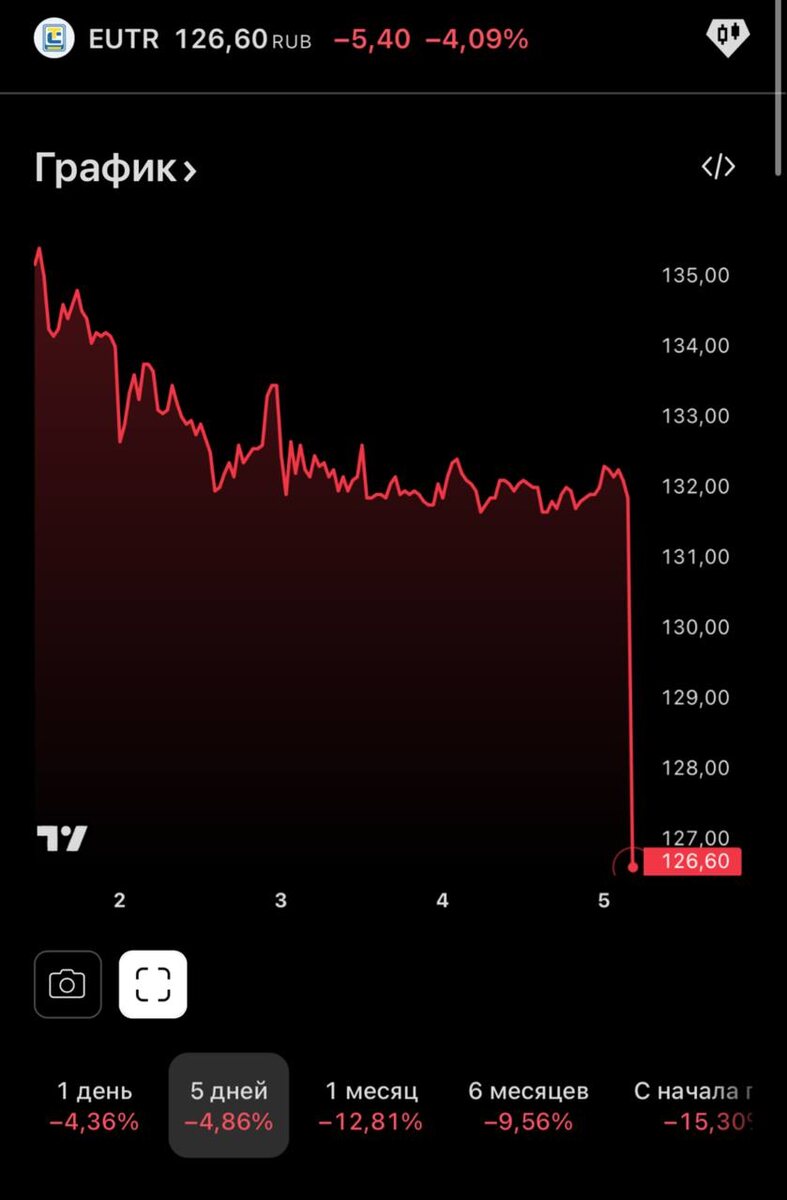This screenshot has width=787, height=1200.
Task: Open the TradingView logo link
Action: [x=62, y=838]
